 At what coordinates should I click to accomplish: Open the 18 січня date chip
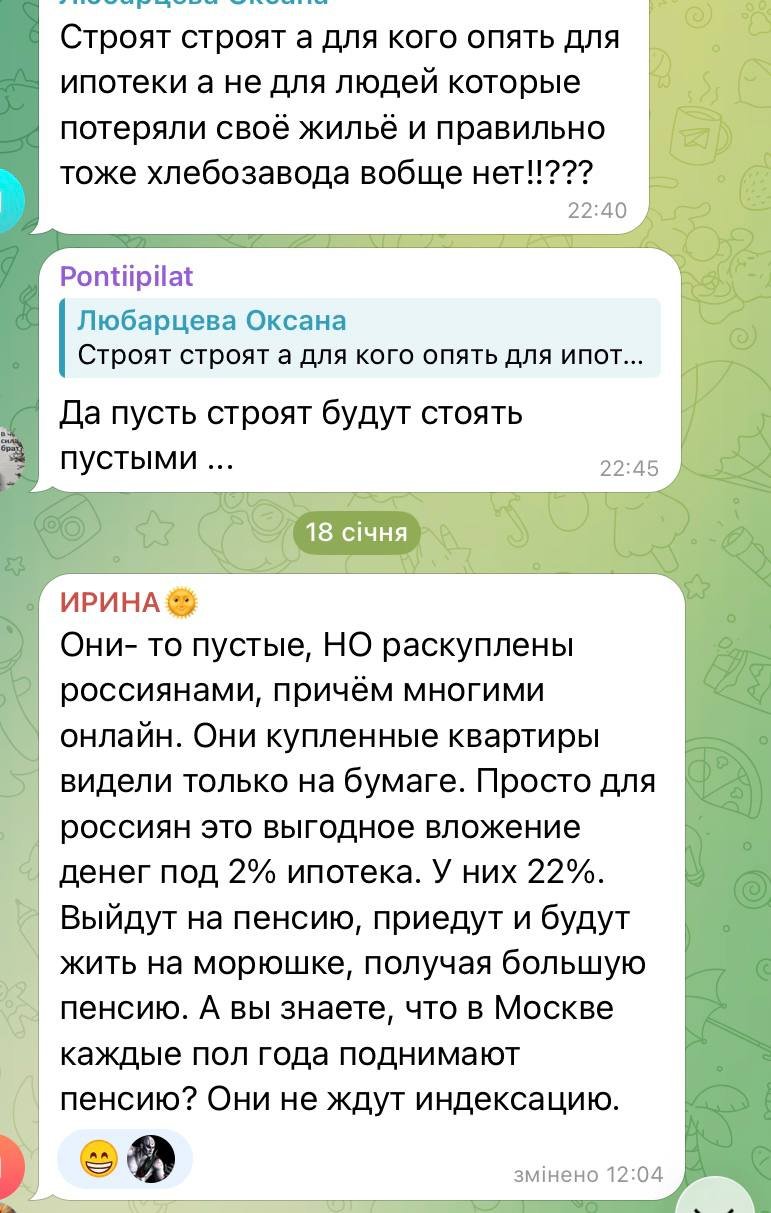point(356,532)
